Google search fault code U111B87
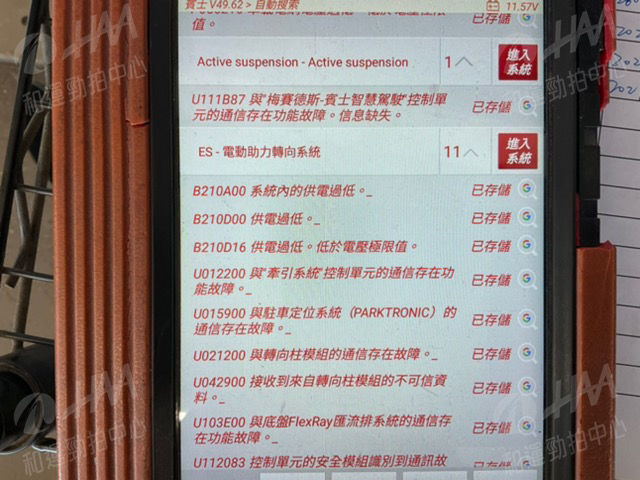Screen dimensions: 640x480 click(x=527, y=106)
